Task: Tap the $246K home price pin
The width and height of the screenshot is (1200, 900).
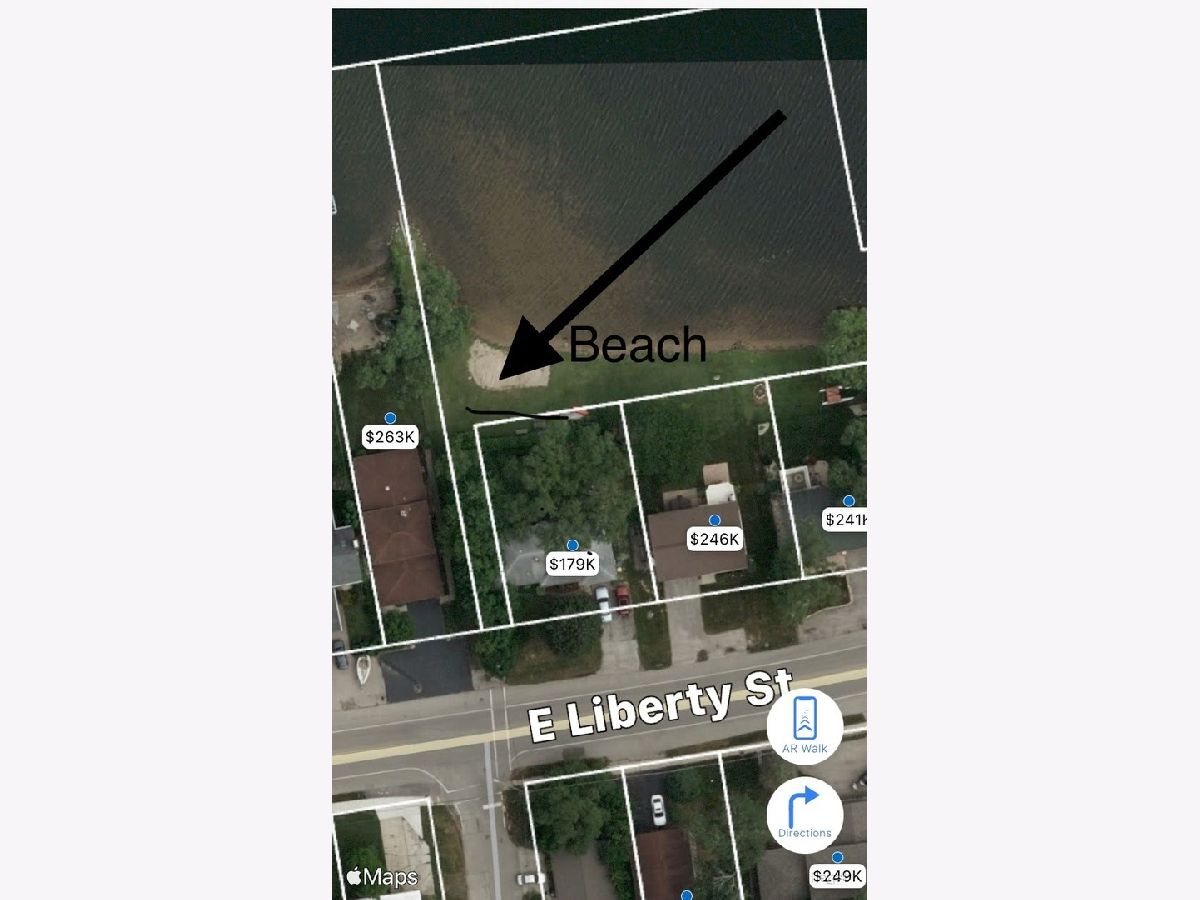Action: point(715,539)
